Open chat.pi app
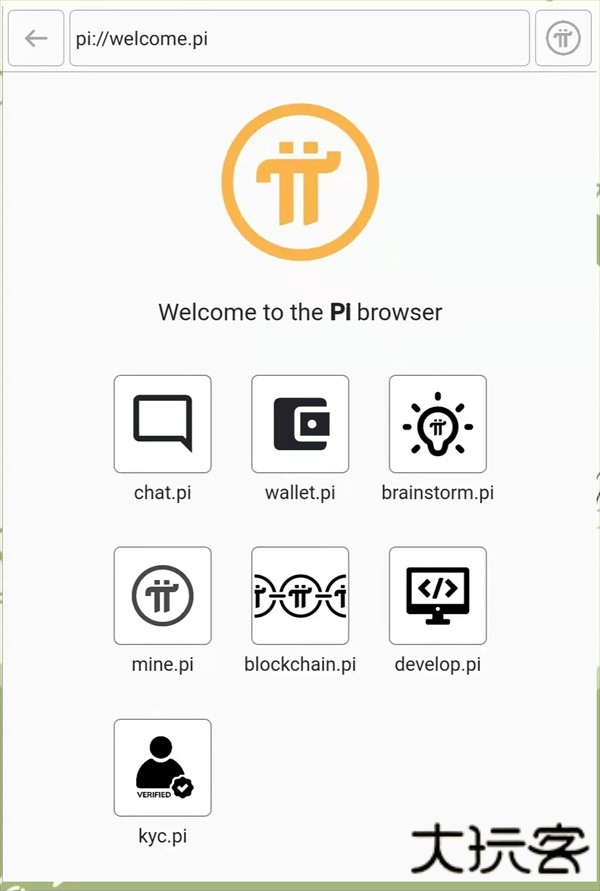 pyautogui.click(x=162, y=424)
